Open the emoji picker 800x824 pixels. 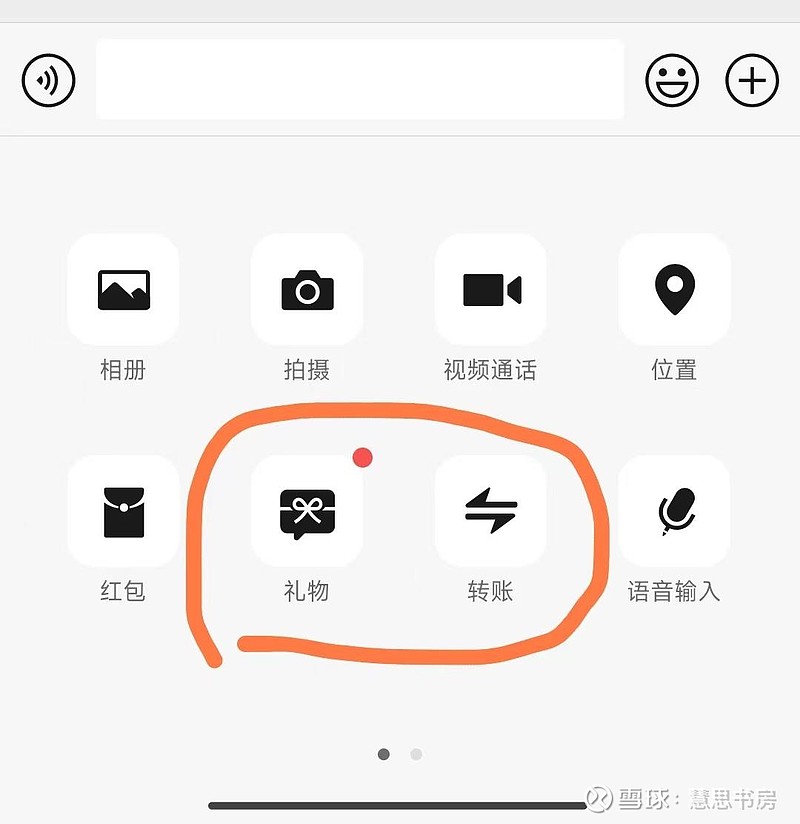click(x=672, y=80)
